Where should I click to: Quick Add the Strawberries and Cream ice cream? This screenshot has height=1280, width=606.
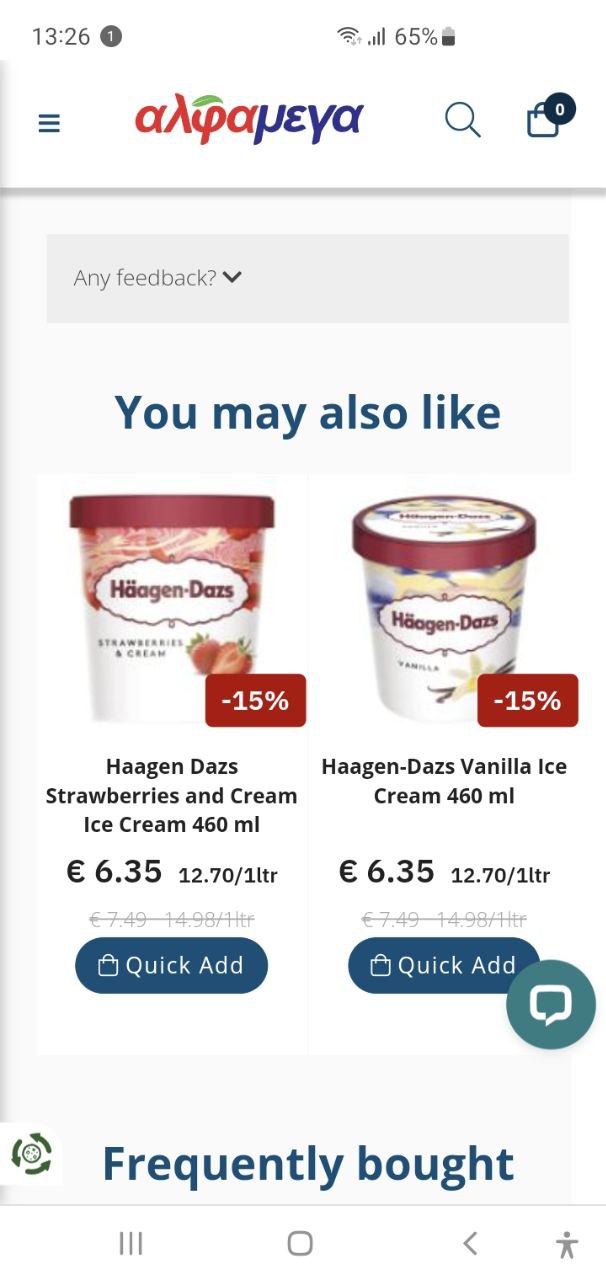pyautogui.click(x=171, y=965)
